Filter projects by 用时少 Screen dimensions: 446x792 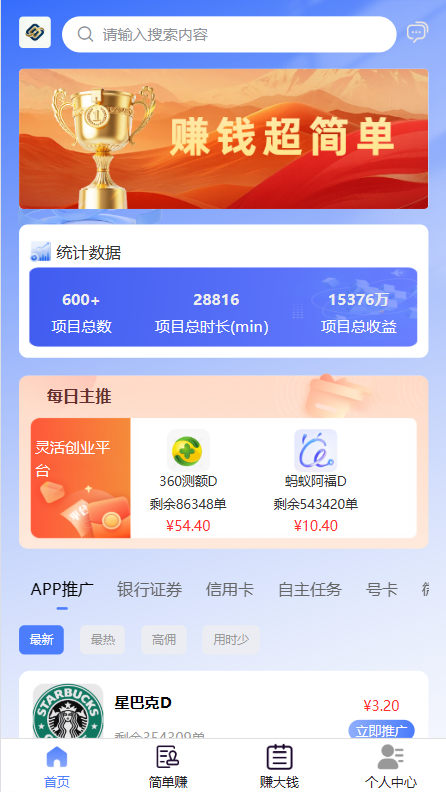(x=231, y=639)
